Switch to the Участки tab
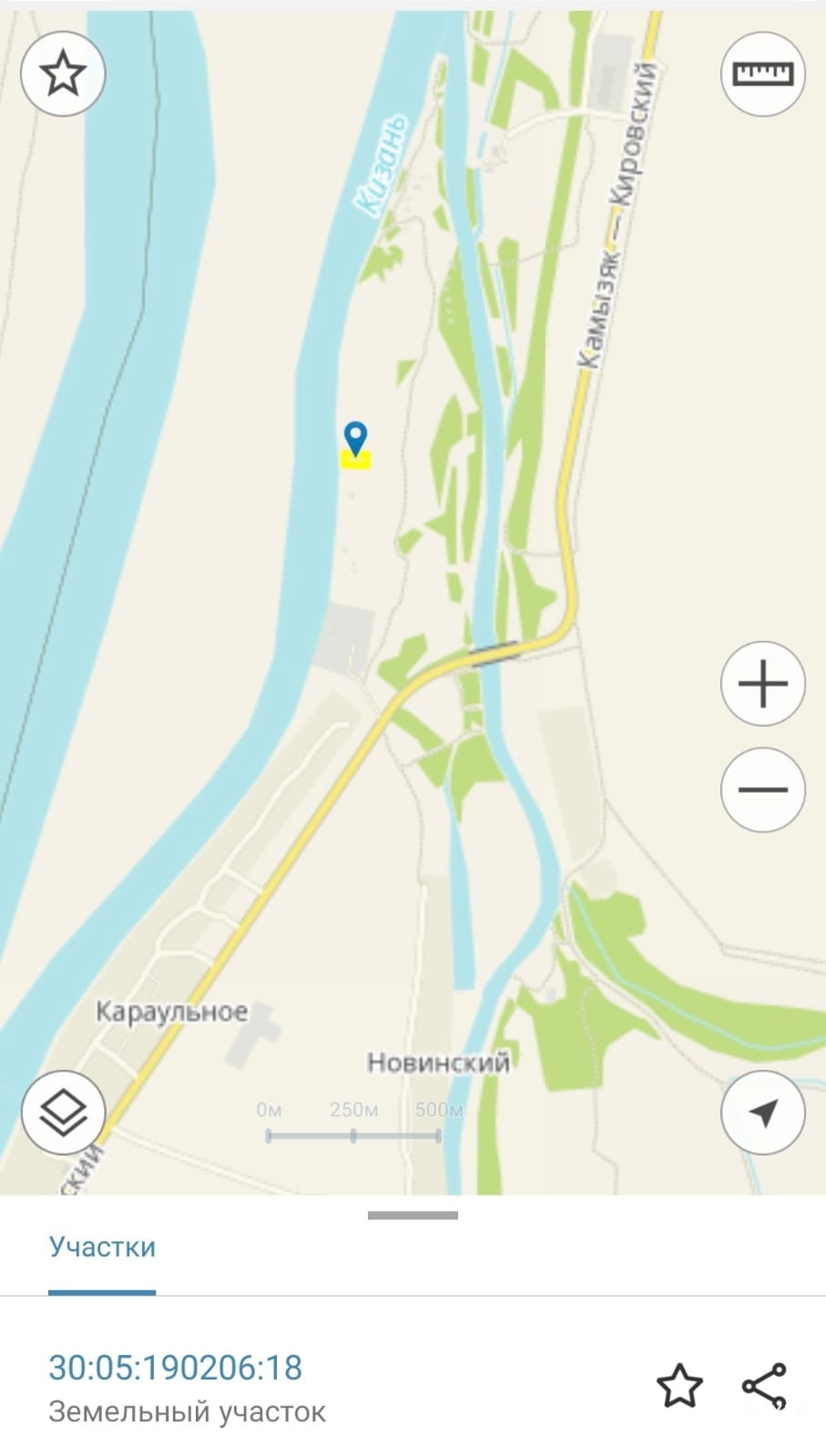The image size is (826, 1456). click(x=102, y=1247)
